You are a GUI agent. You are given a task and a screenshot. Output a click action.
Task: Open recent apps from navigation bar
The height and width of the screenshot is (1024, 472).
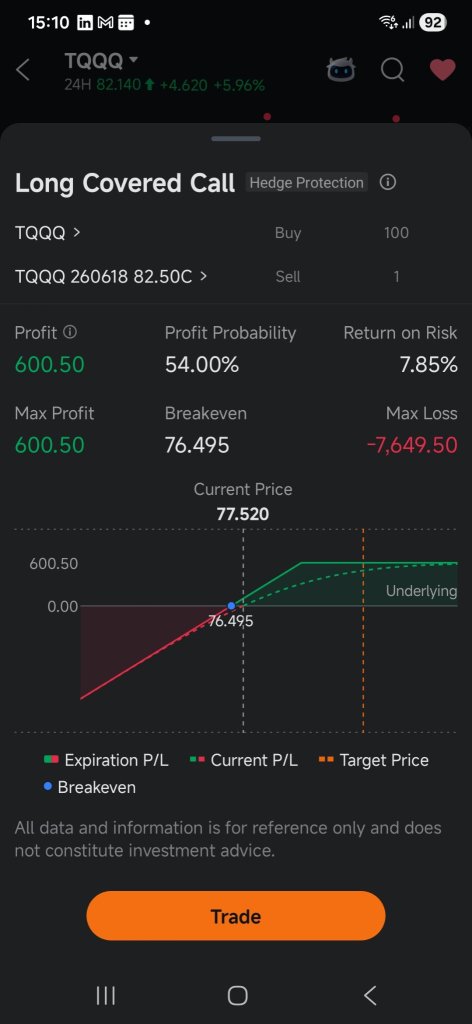click(105, 995)
